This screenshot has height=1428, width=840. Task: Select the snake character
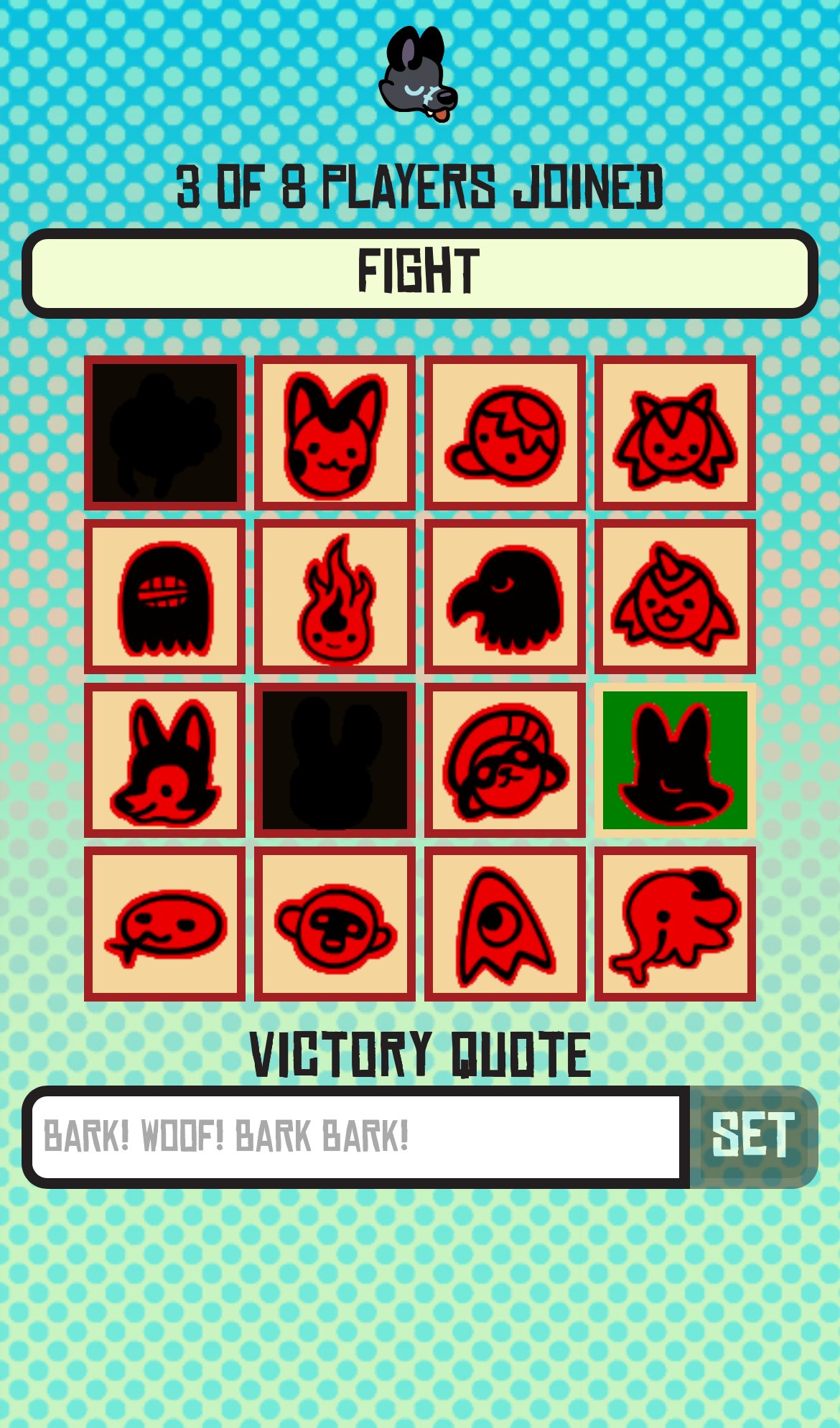click(164, 924)
